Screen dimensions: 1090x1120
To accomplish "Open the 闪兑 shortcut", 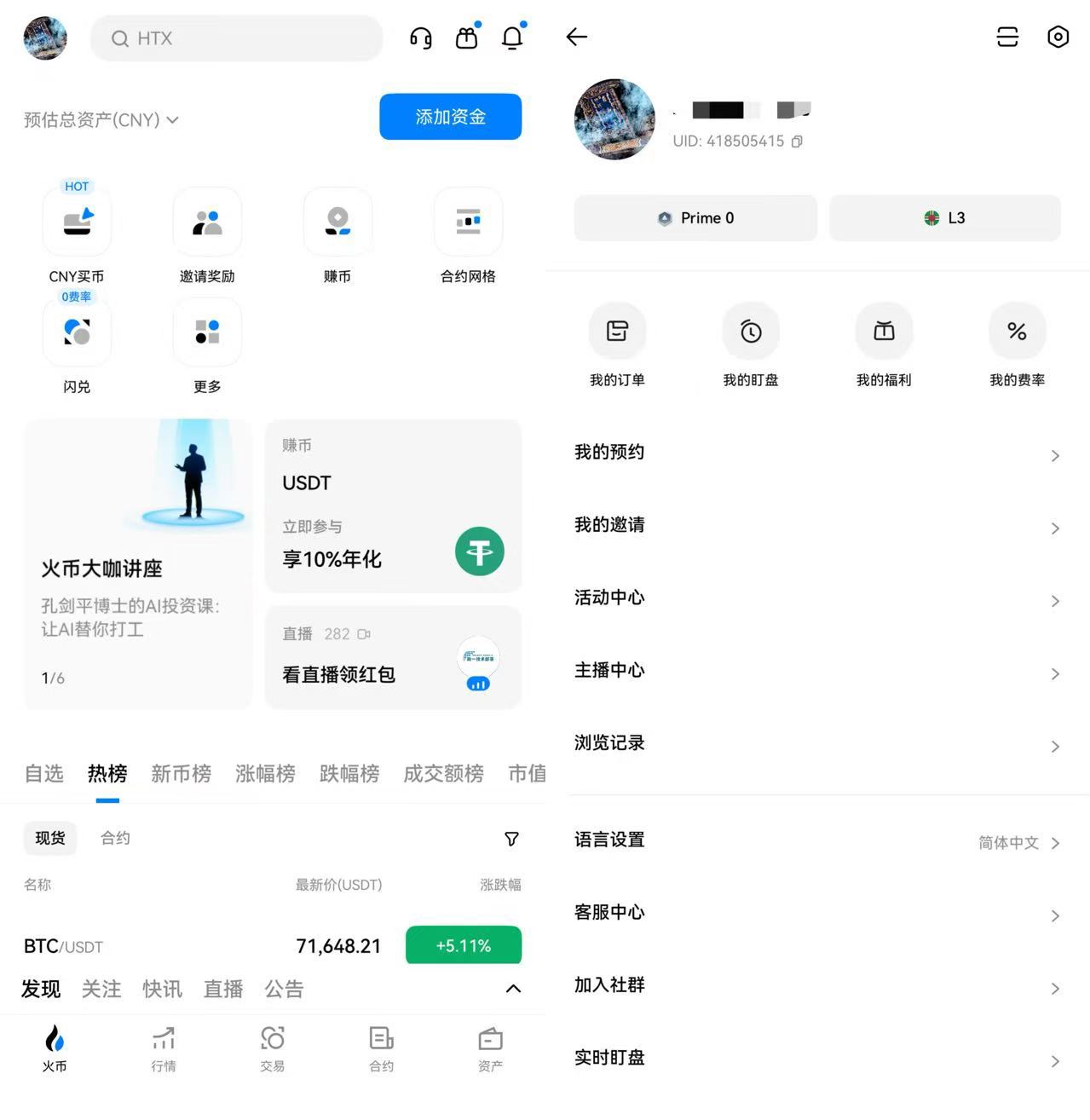I will [77, 333].
